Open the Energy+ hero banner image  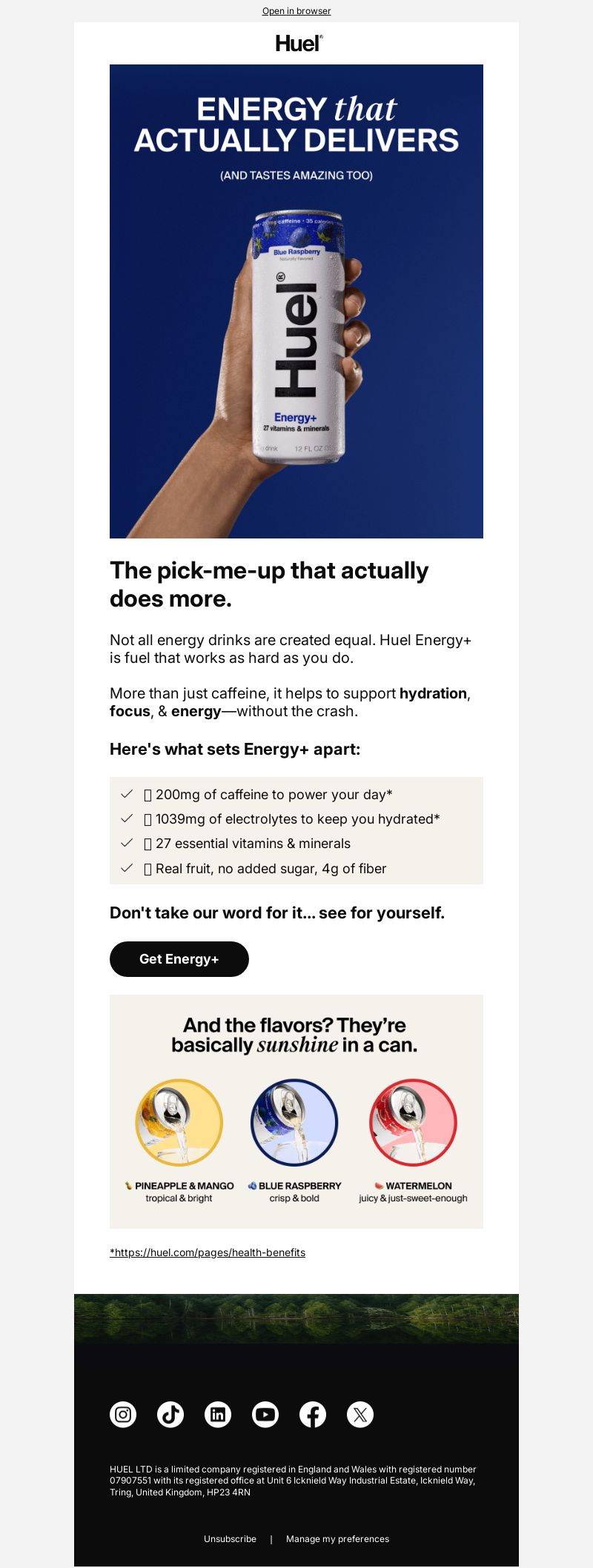296,301
